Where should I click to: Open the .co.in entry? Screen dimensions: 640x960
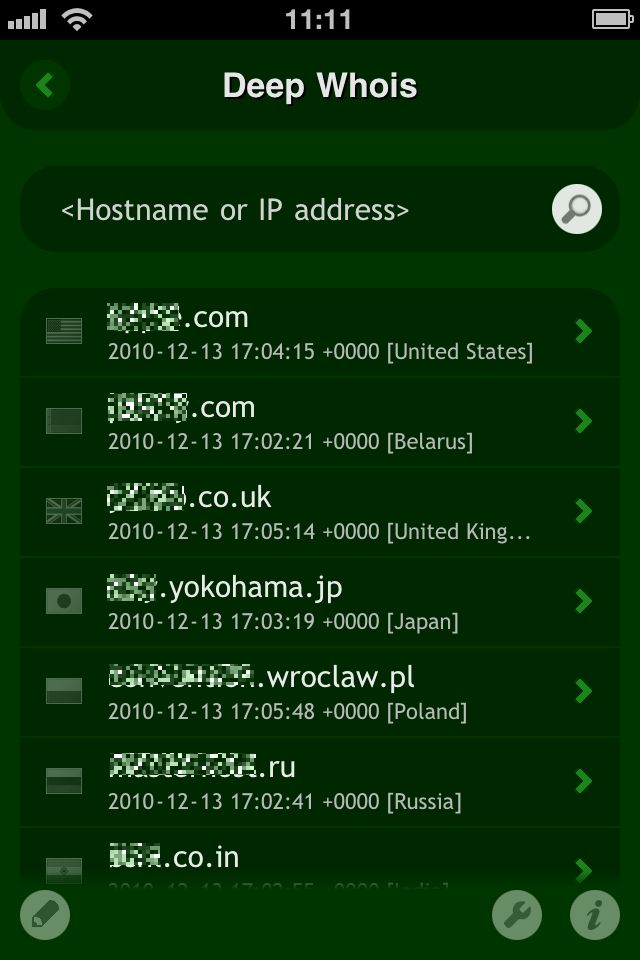[320, 860]
